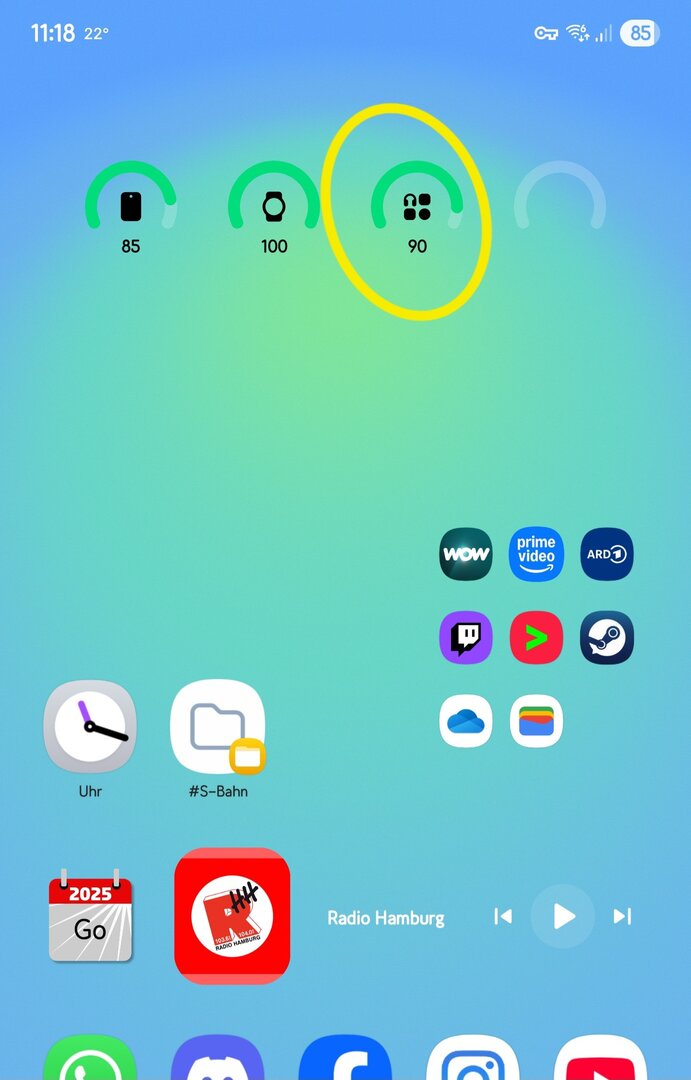The image size is (691, 1080).
Task: Open the red app with green arrow
Action: coord(536,638)
